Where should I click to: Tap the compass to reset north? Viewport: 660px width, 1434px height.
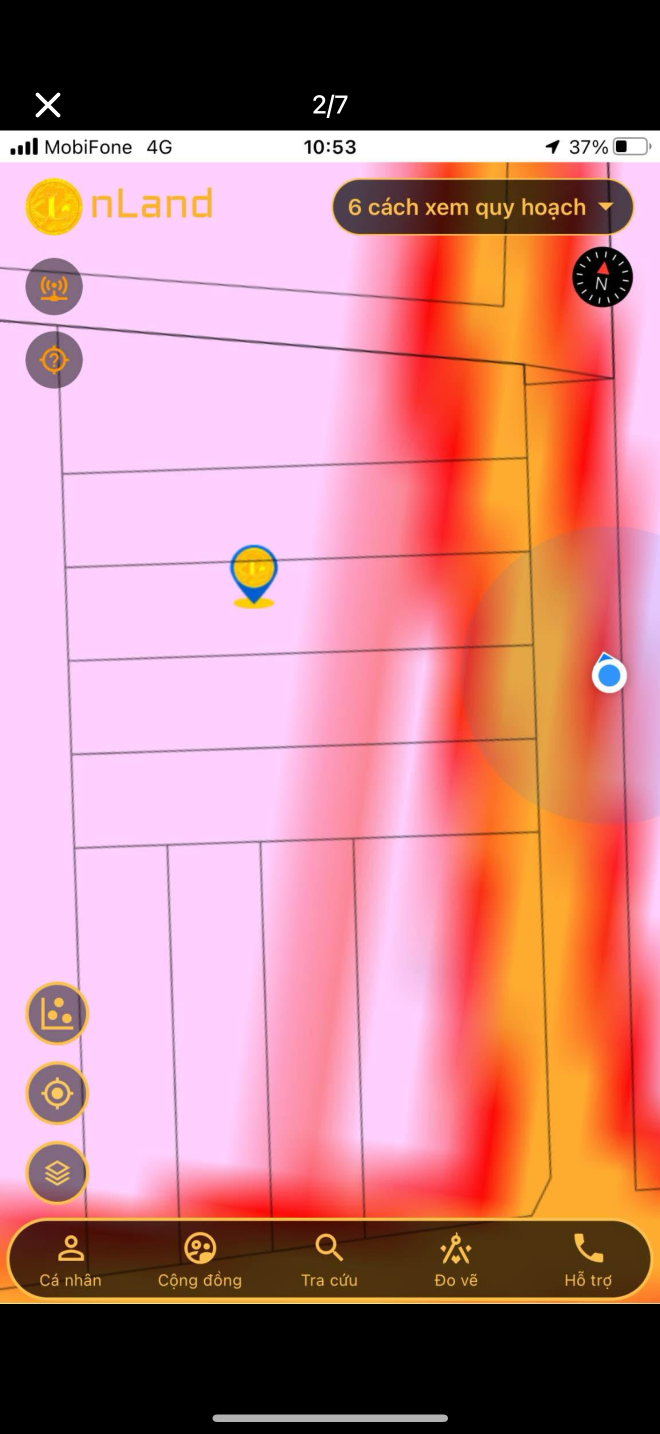click(x=602, y=277)
